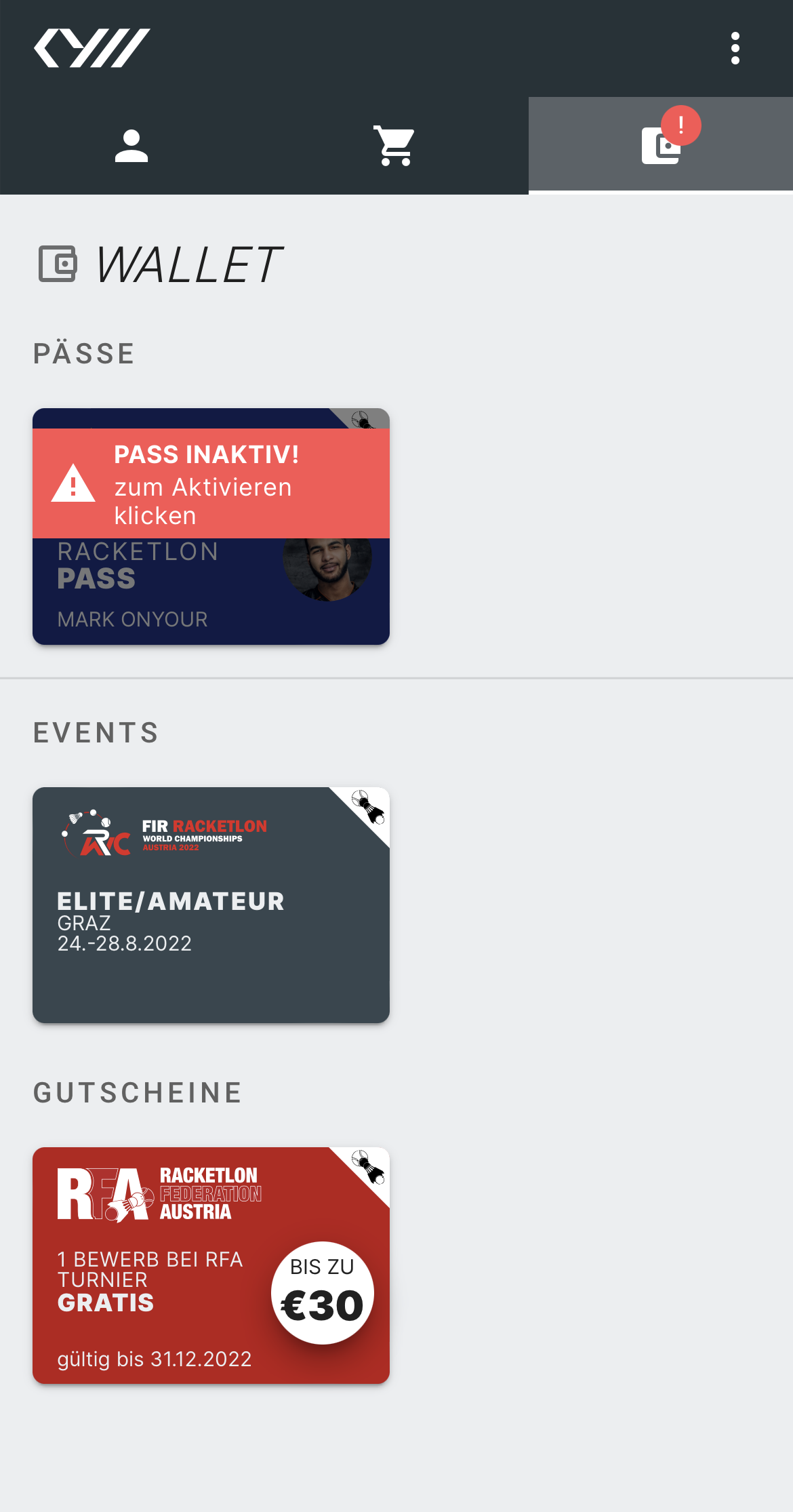
Task: Open the RFA €30 voucher card
Action: 211,1265
